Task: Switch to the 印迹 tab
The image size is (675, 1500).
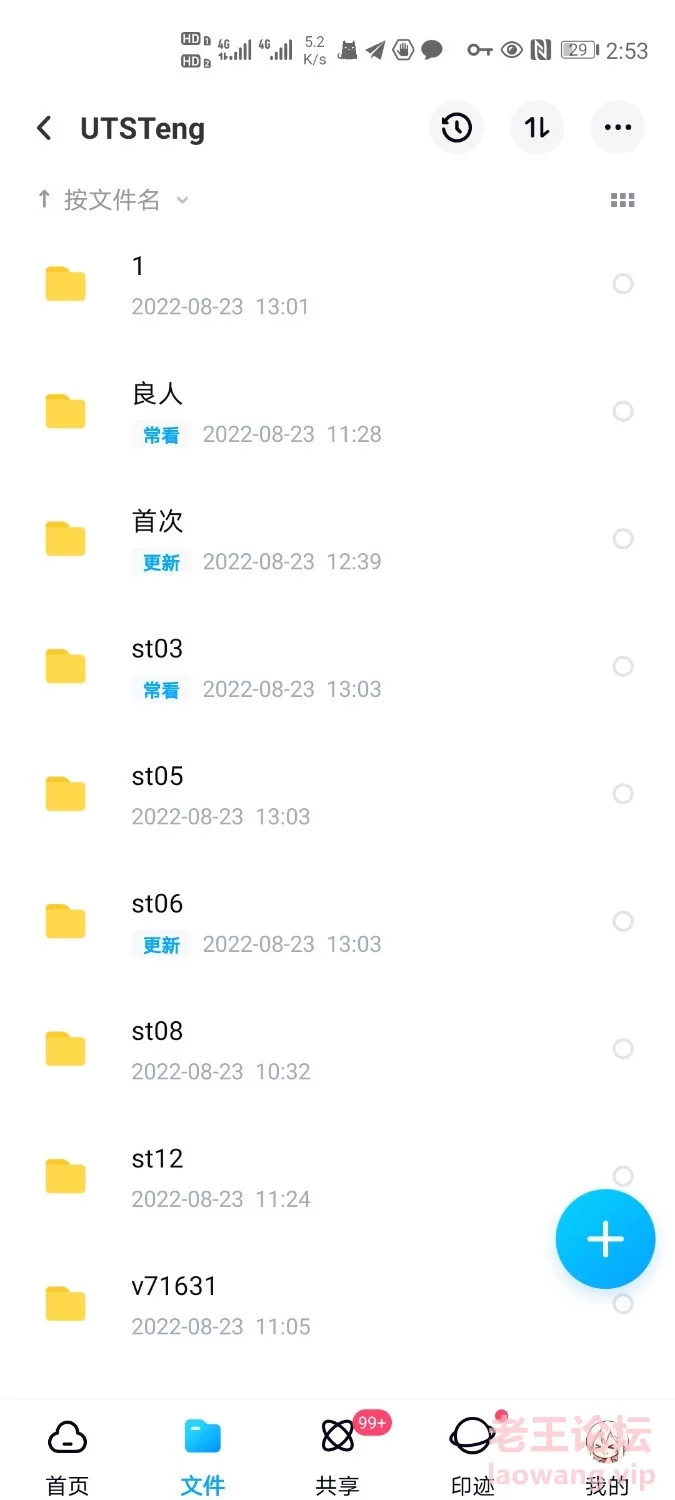Action: coord(473,1456)
